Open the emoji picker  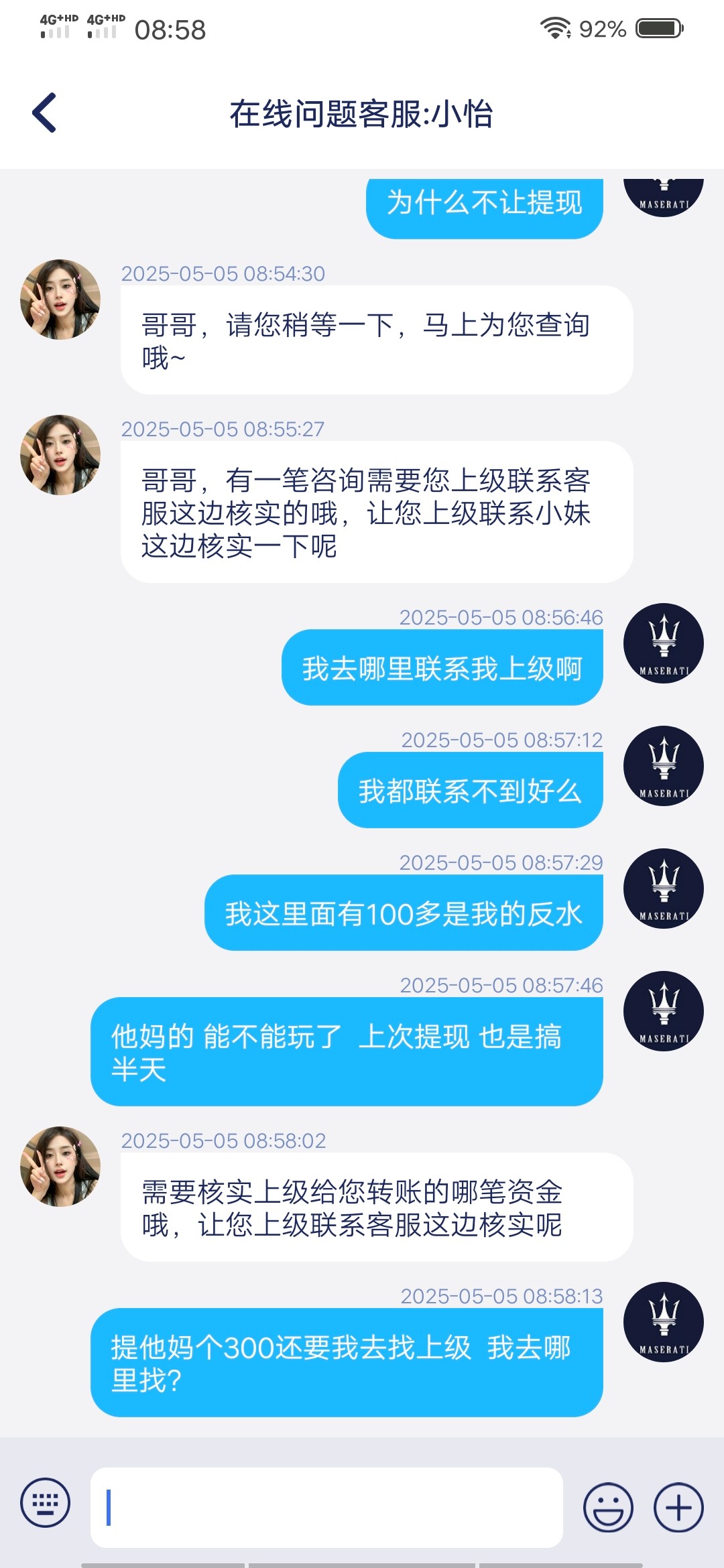(608, 1507)
